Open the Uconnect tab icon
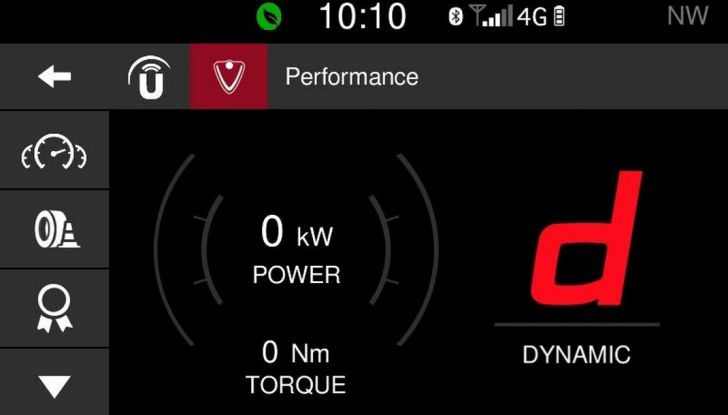This screenshot has width=728, height=415. [x=148, y=77]
